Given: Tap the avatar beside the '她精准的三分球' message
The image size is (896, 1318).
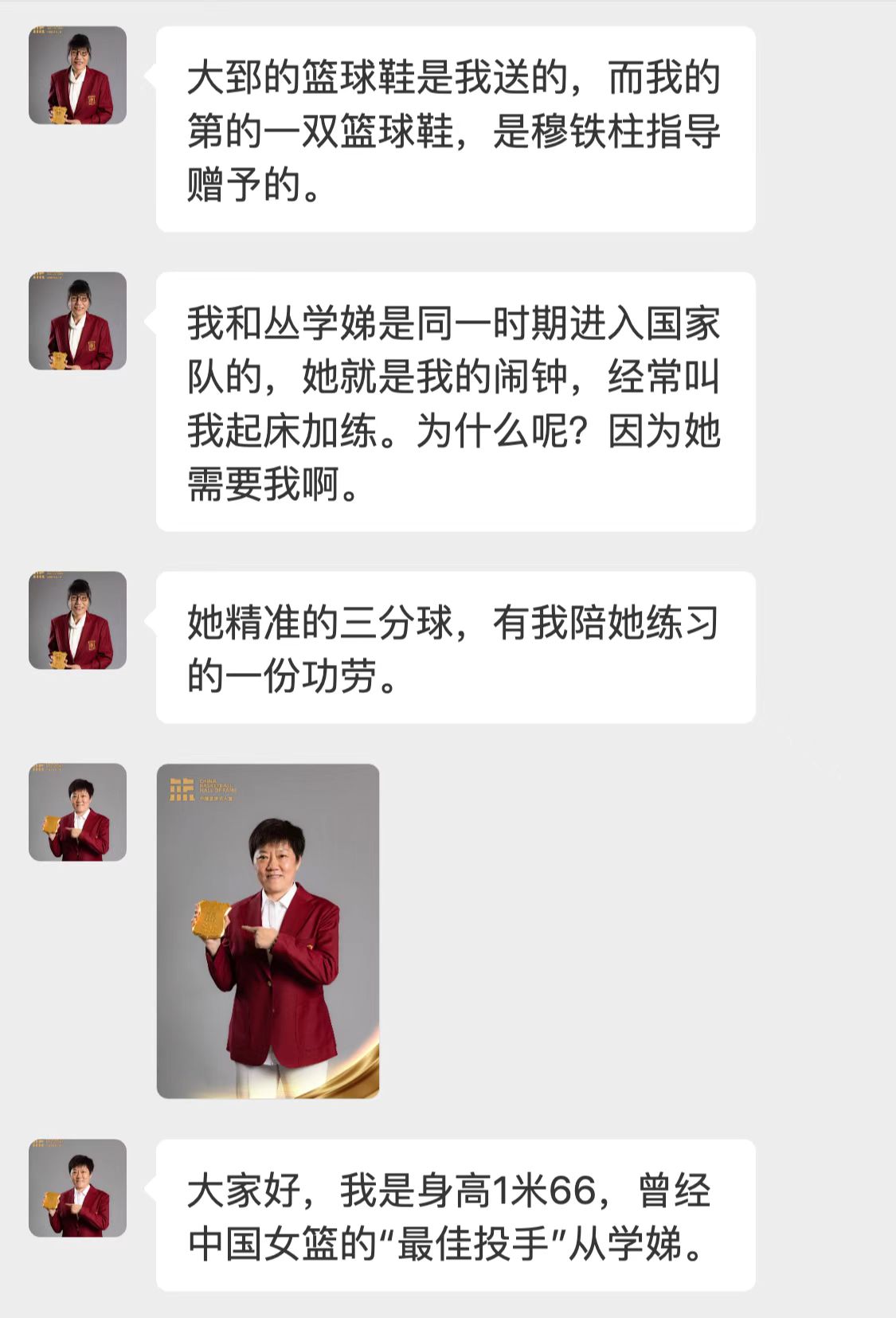Looking at the screenshot, I should [x=77, y=620].
